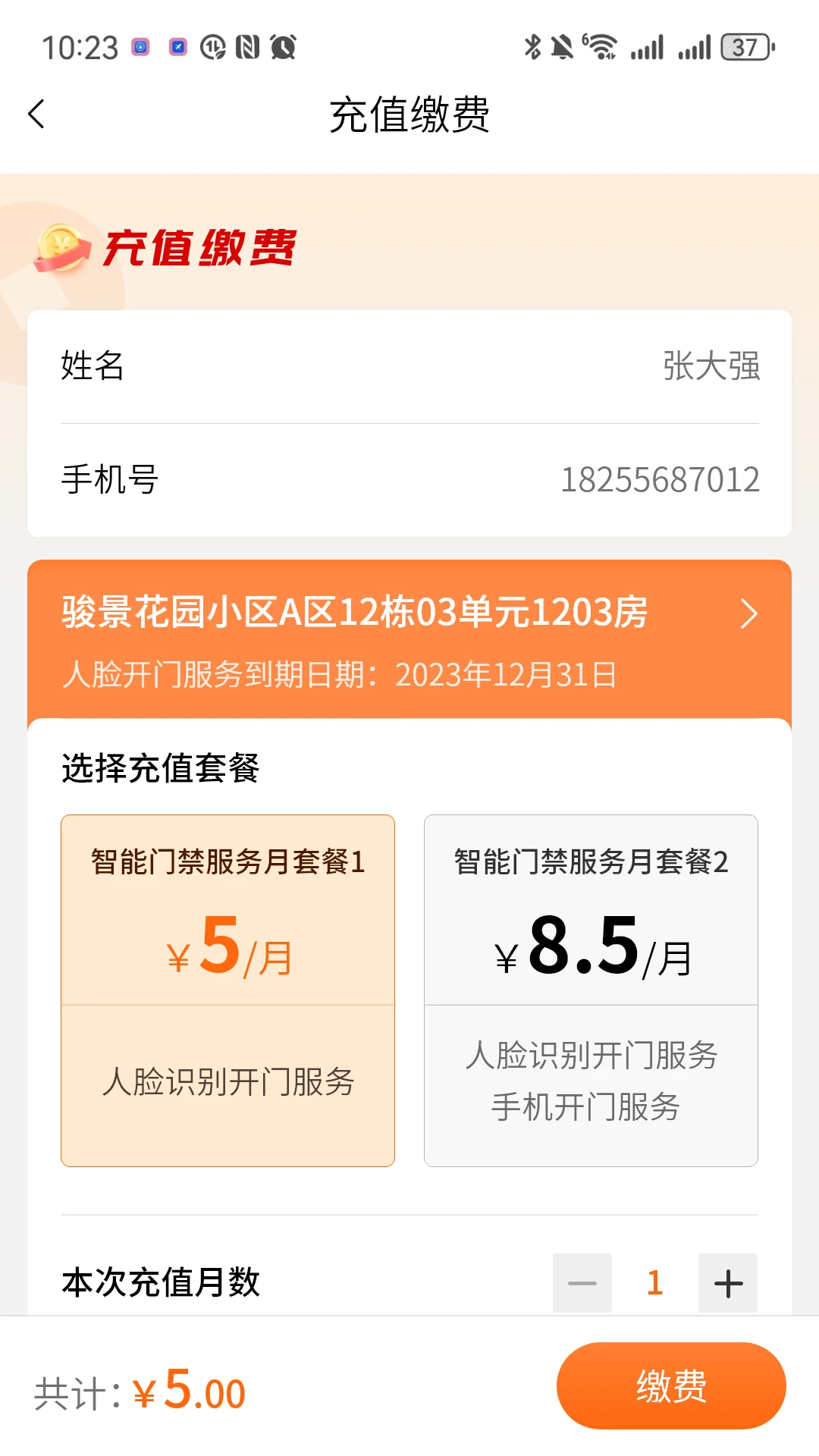This screenshot has height=1456, width=819.
Task: Tap the total amount ¥5.00 link
Action: 190,1390
